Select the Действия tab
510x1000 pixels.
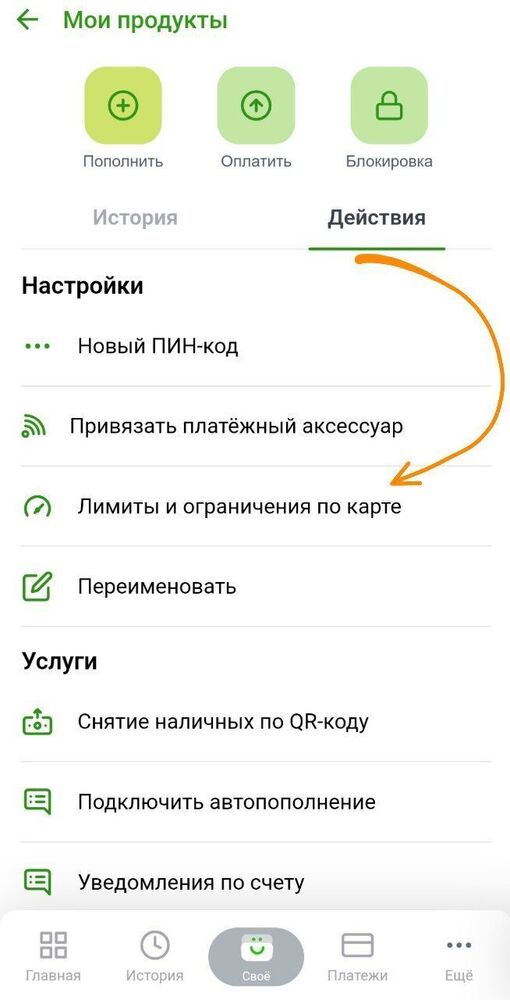[x=377, y=217]
